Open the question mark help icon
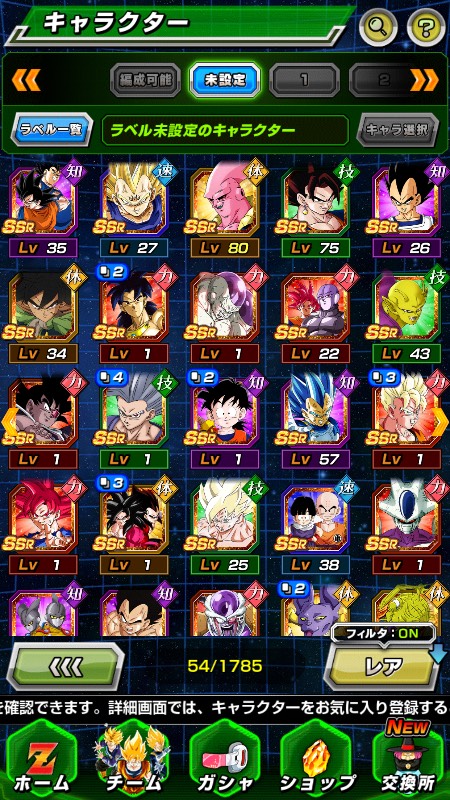The height and width of the screenshot is (800, 450). (x=427, y=27)
